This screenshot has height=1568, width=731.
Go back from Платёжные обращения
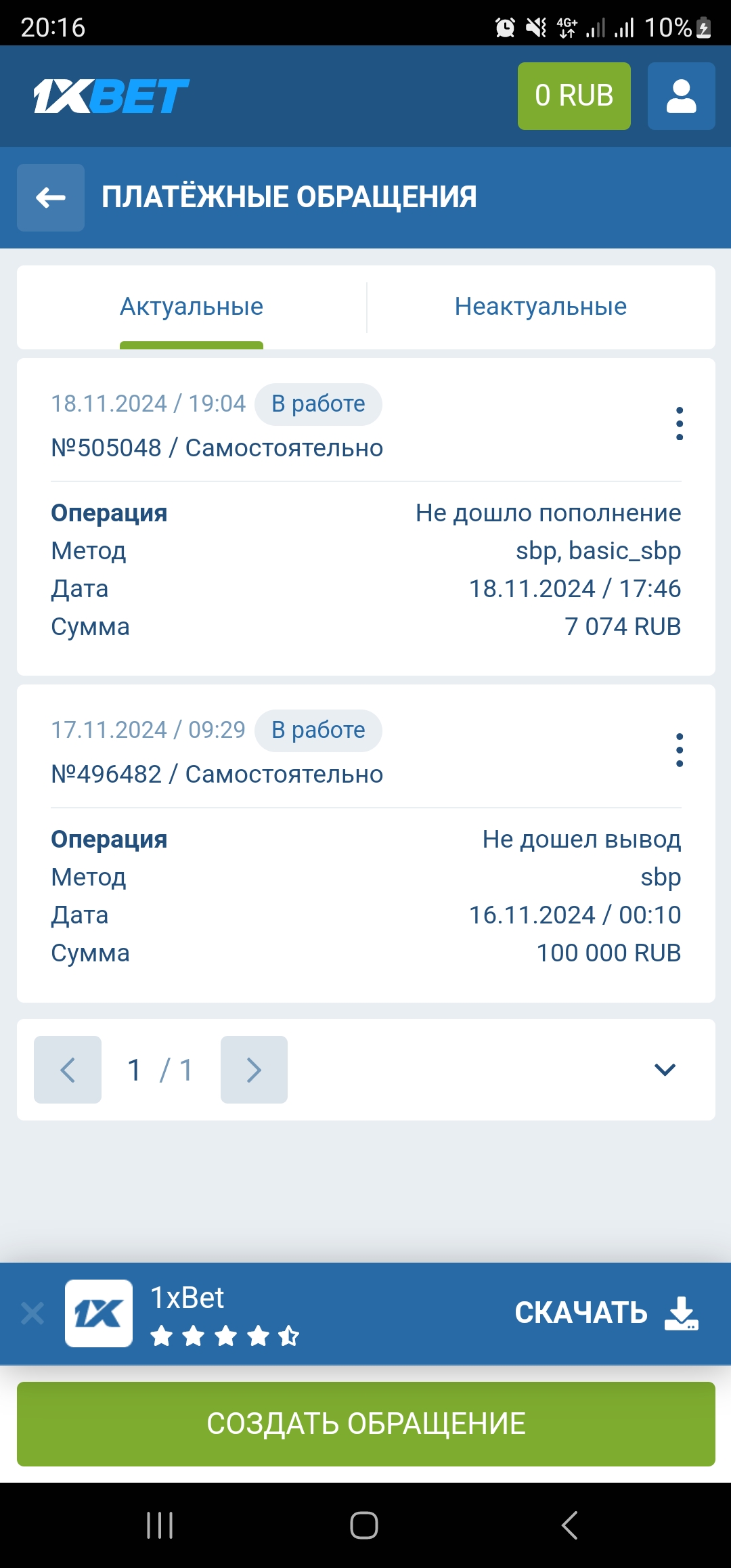coord(51,198)
